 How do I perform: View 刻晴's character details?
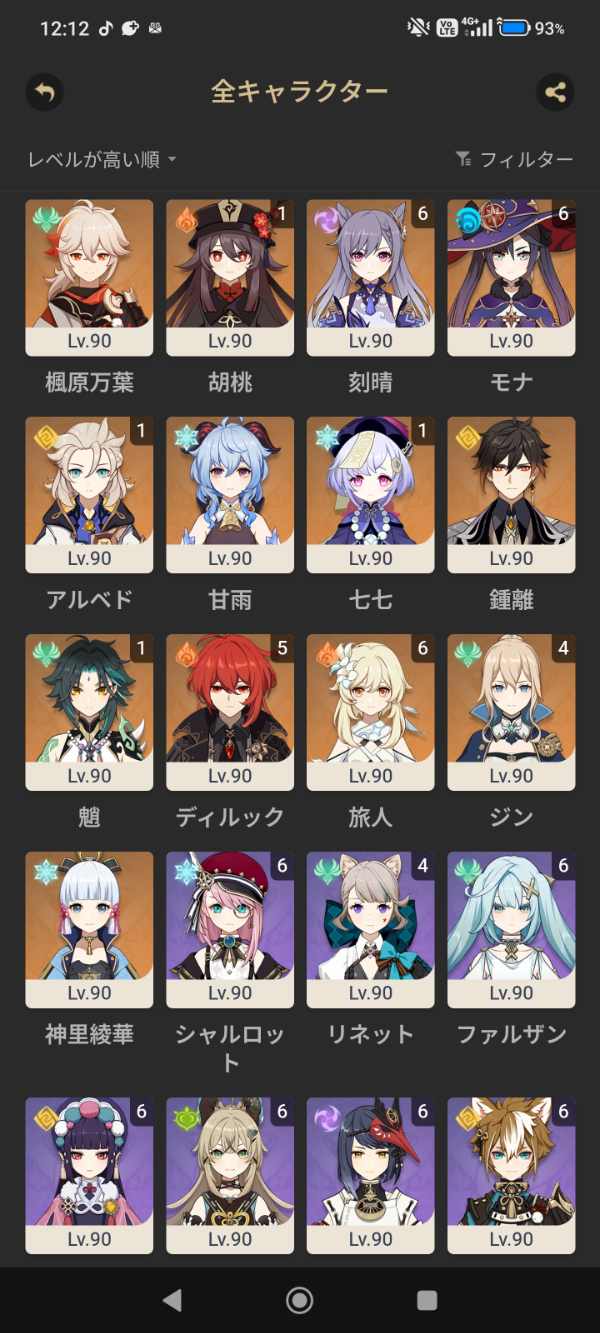pyautogui.click(x=371, y=278)
